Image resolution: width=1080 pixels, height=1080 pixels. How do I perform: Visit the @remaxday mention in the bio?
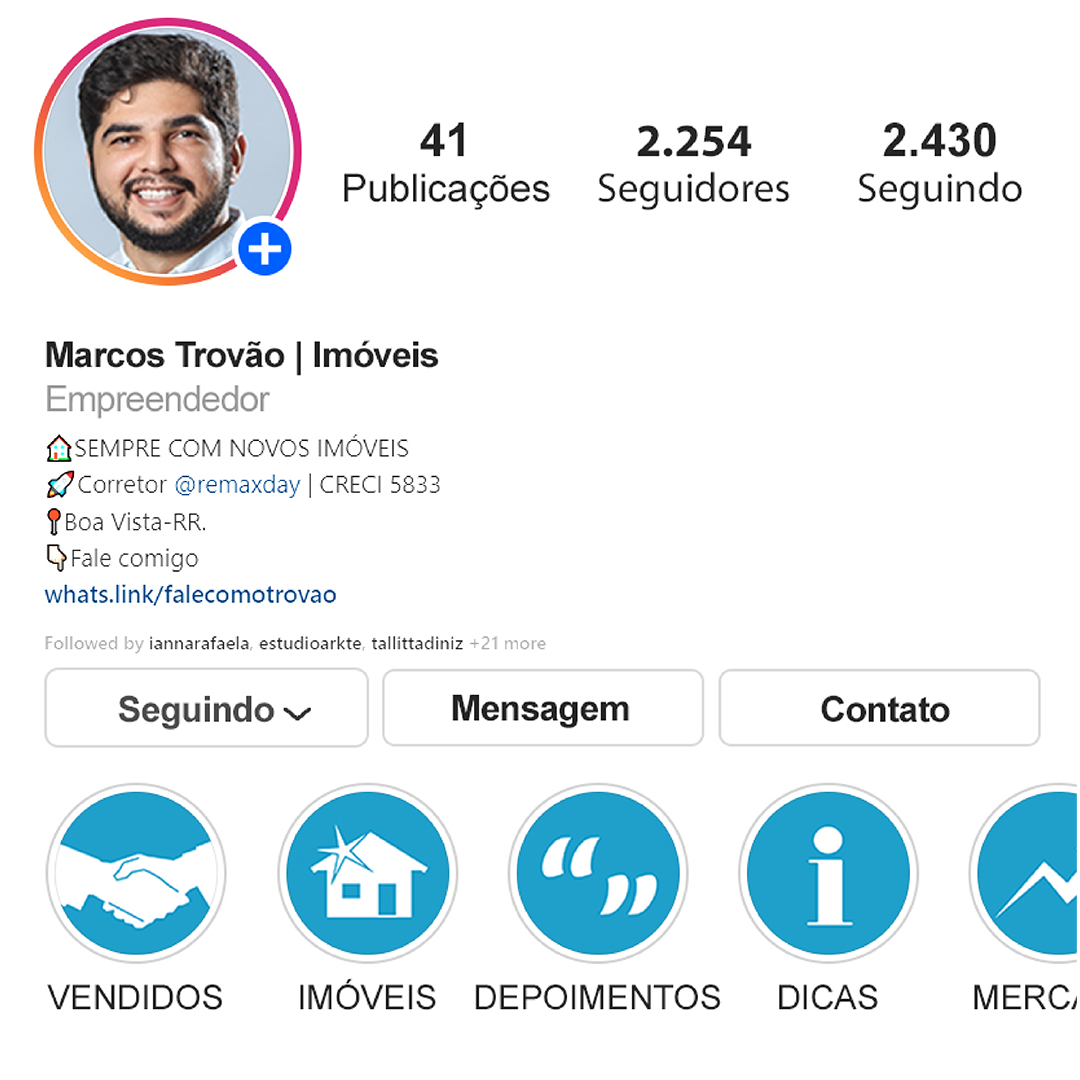pyautogui.click(x=237, y=485)
